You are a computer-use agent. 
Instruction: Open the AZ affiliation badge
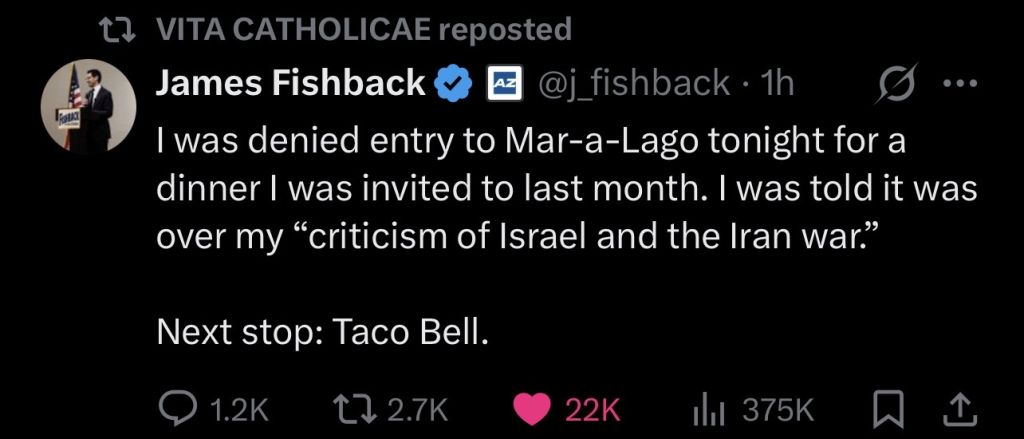click(x=503, y=84)
